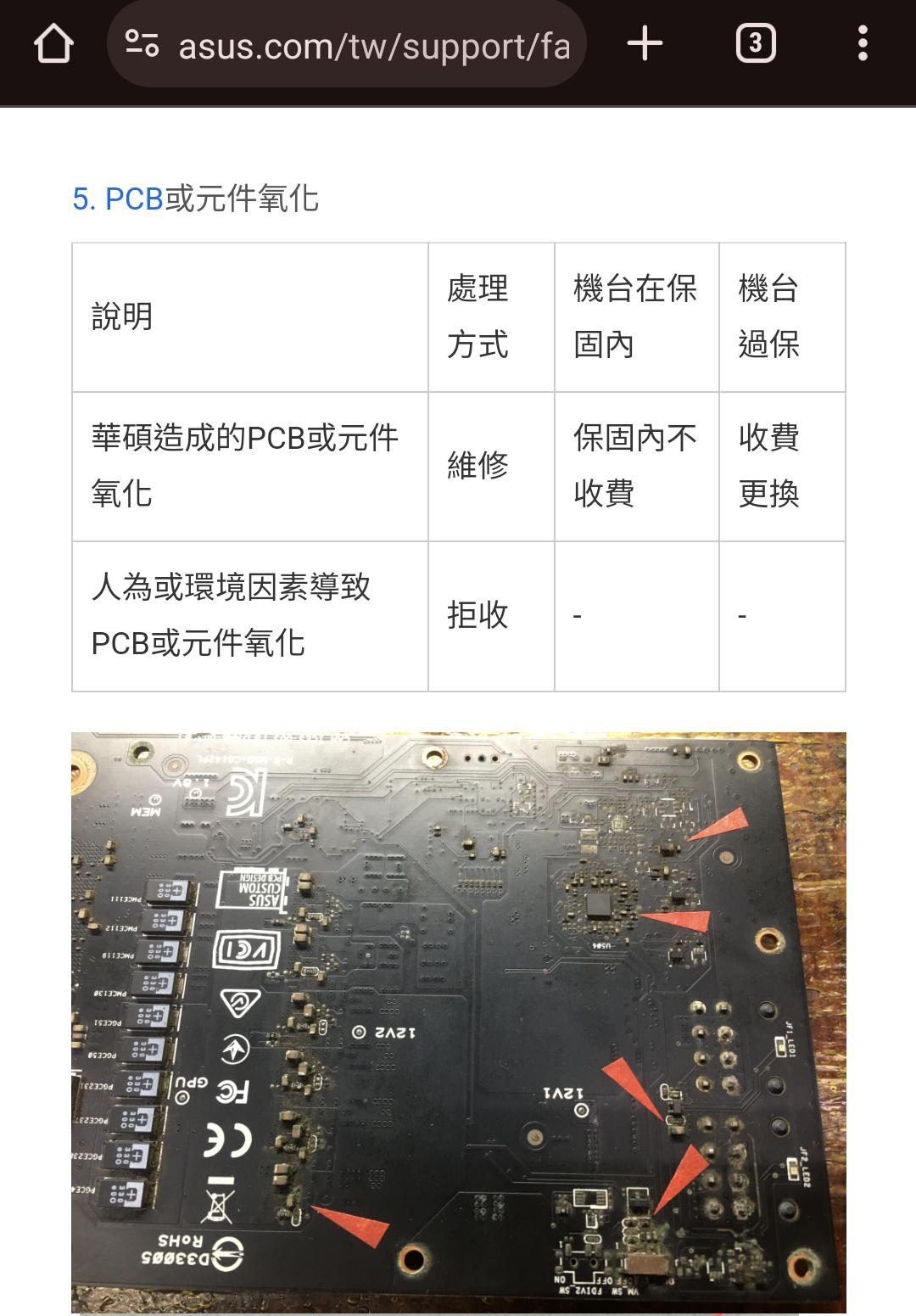View site information icon in address bar

click(142, 44)
